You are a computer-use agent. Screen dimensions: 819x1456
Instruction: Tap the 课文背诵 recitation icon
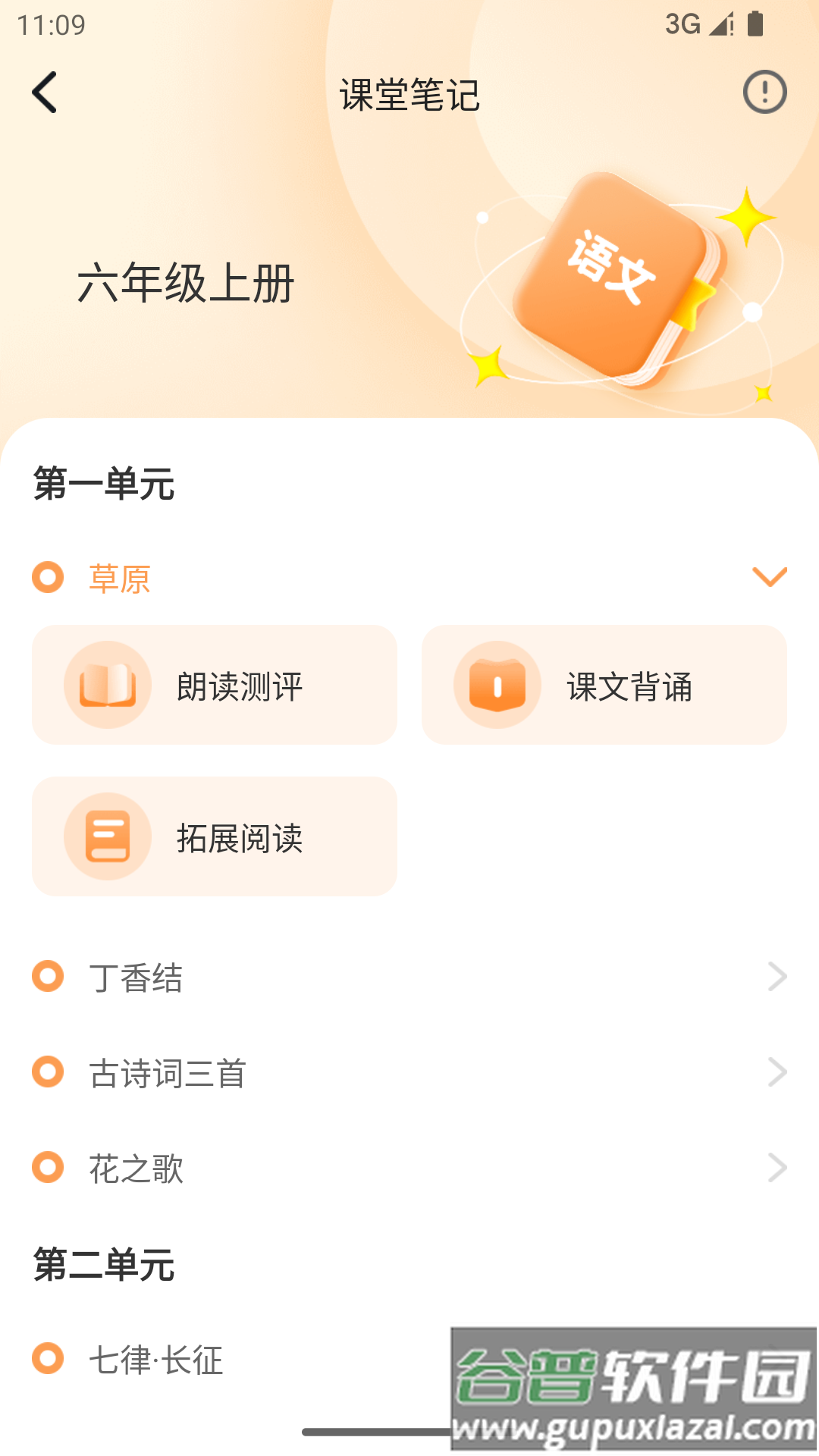coord(497,685)
